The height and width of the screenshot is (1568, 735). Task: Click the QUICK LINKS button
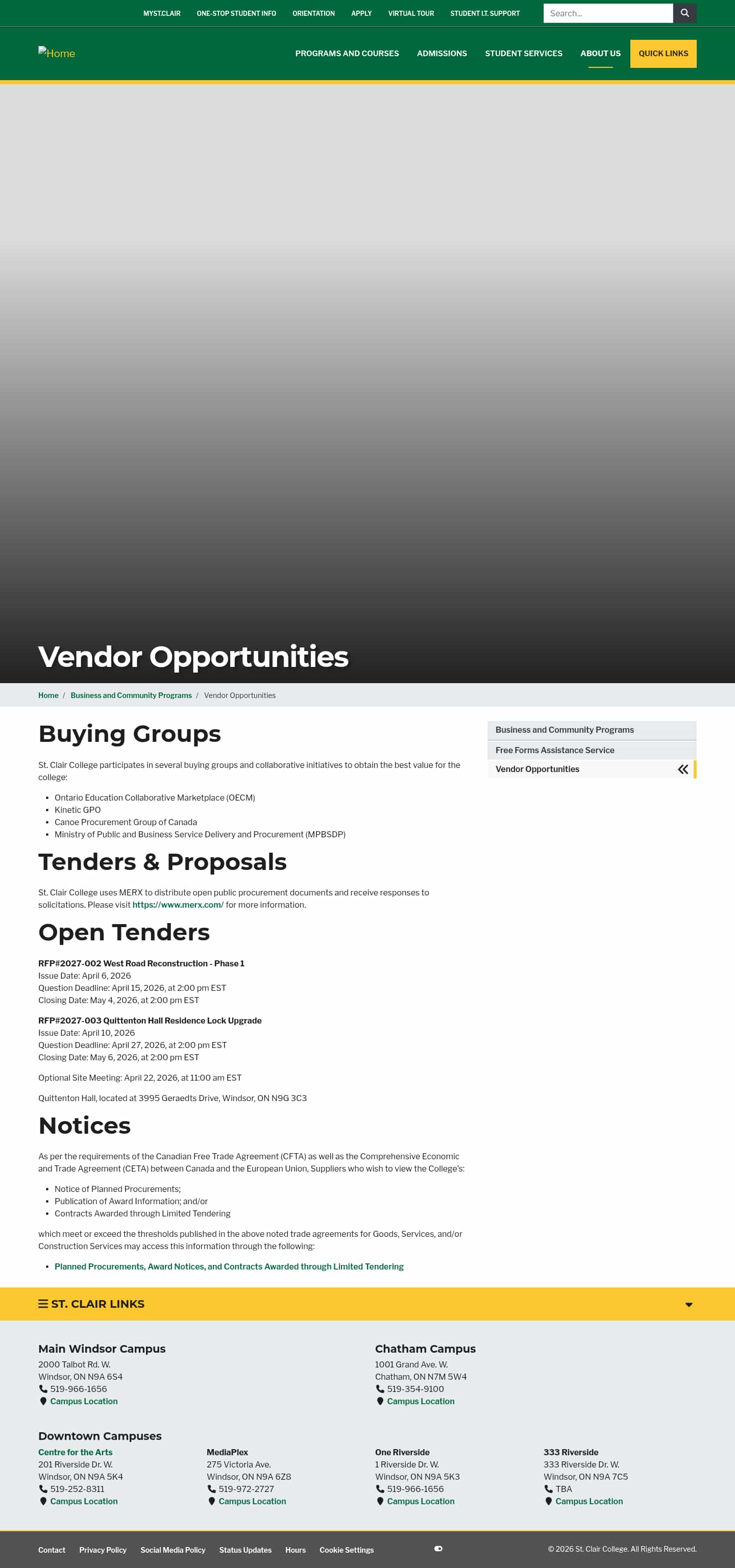coord(663,53)
